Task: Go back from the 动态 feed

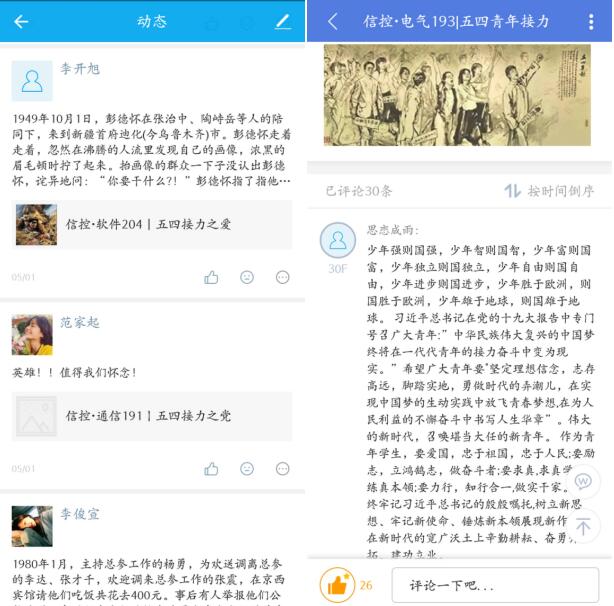Action: pyautogui.click(x=21, y=21)
